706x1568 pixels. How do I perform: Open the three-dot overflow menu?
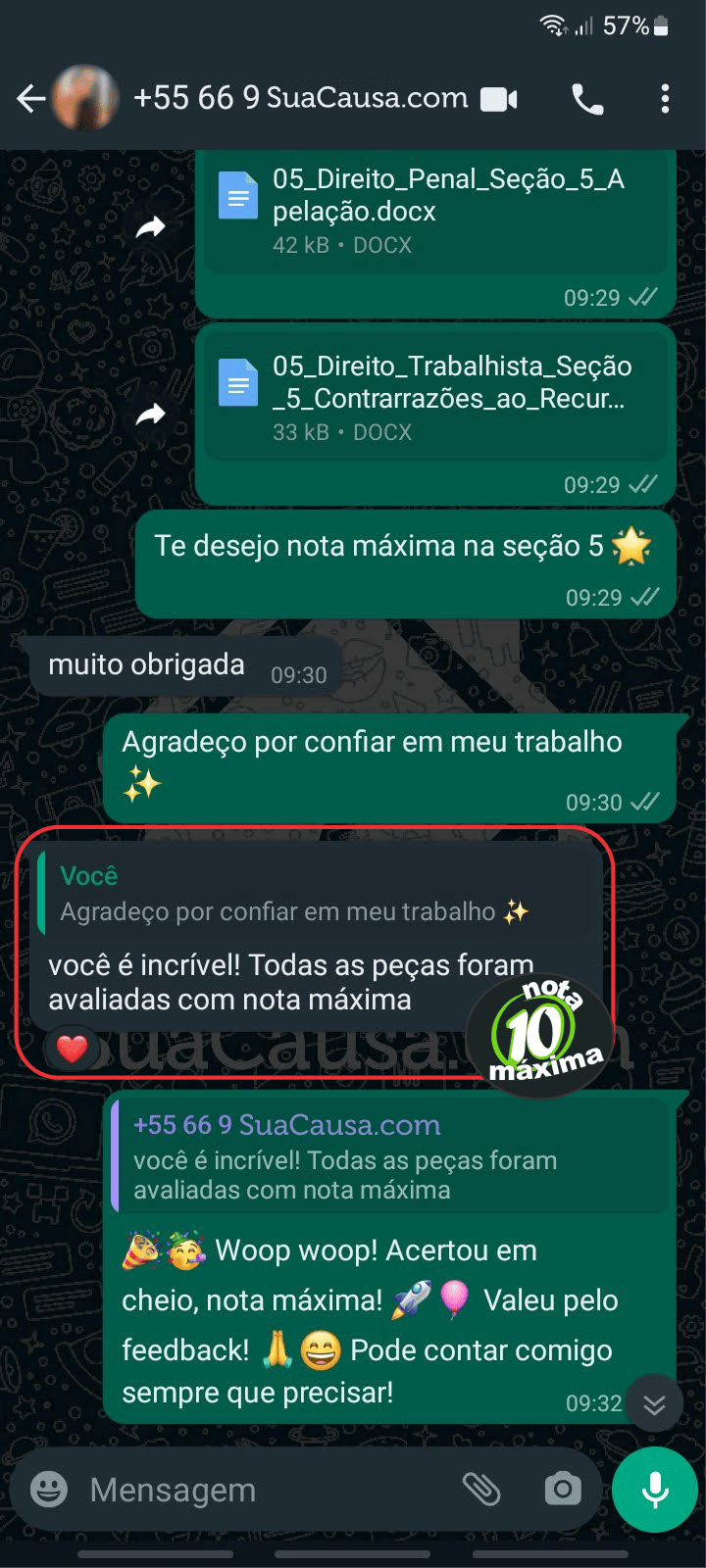pos(665,98)
